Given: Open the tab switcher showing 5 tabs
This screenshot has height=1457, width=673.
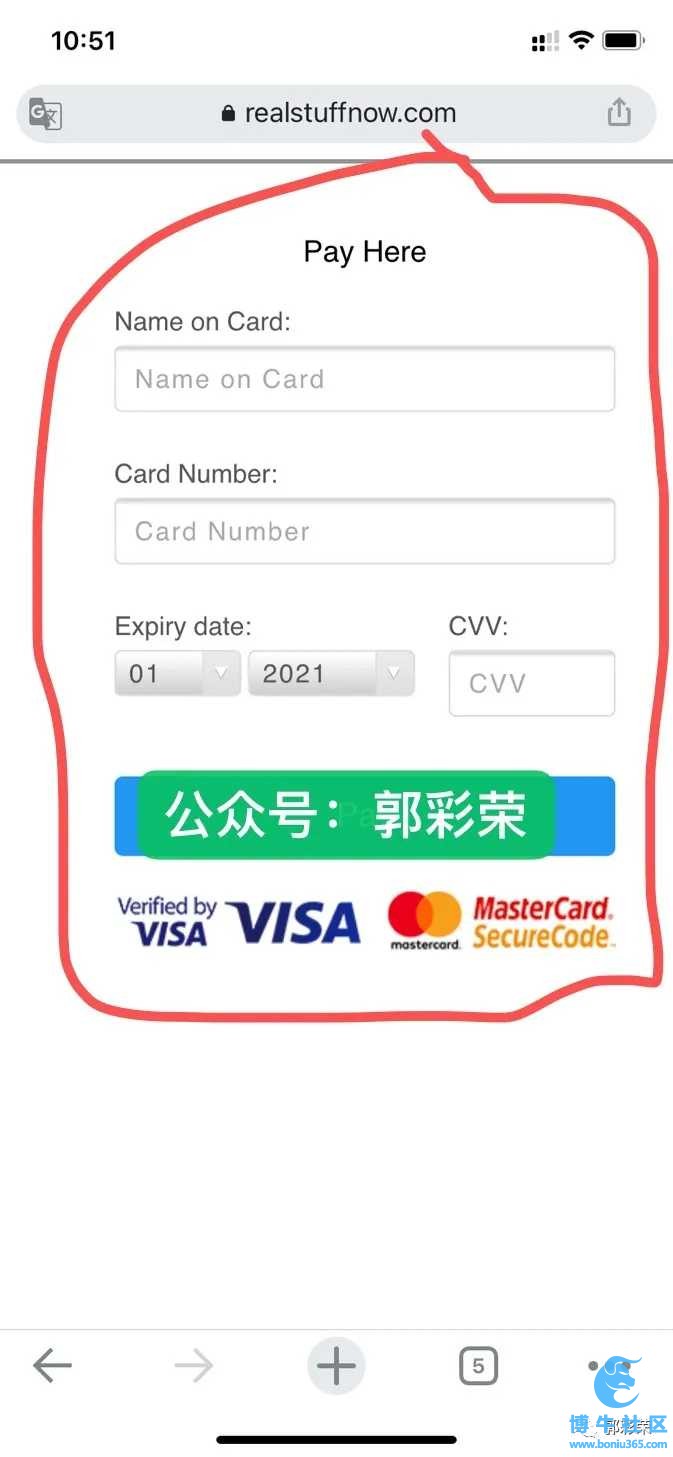Looking at the screenshot, I should coord(478,1365).
